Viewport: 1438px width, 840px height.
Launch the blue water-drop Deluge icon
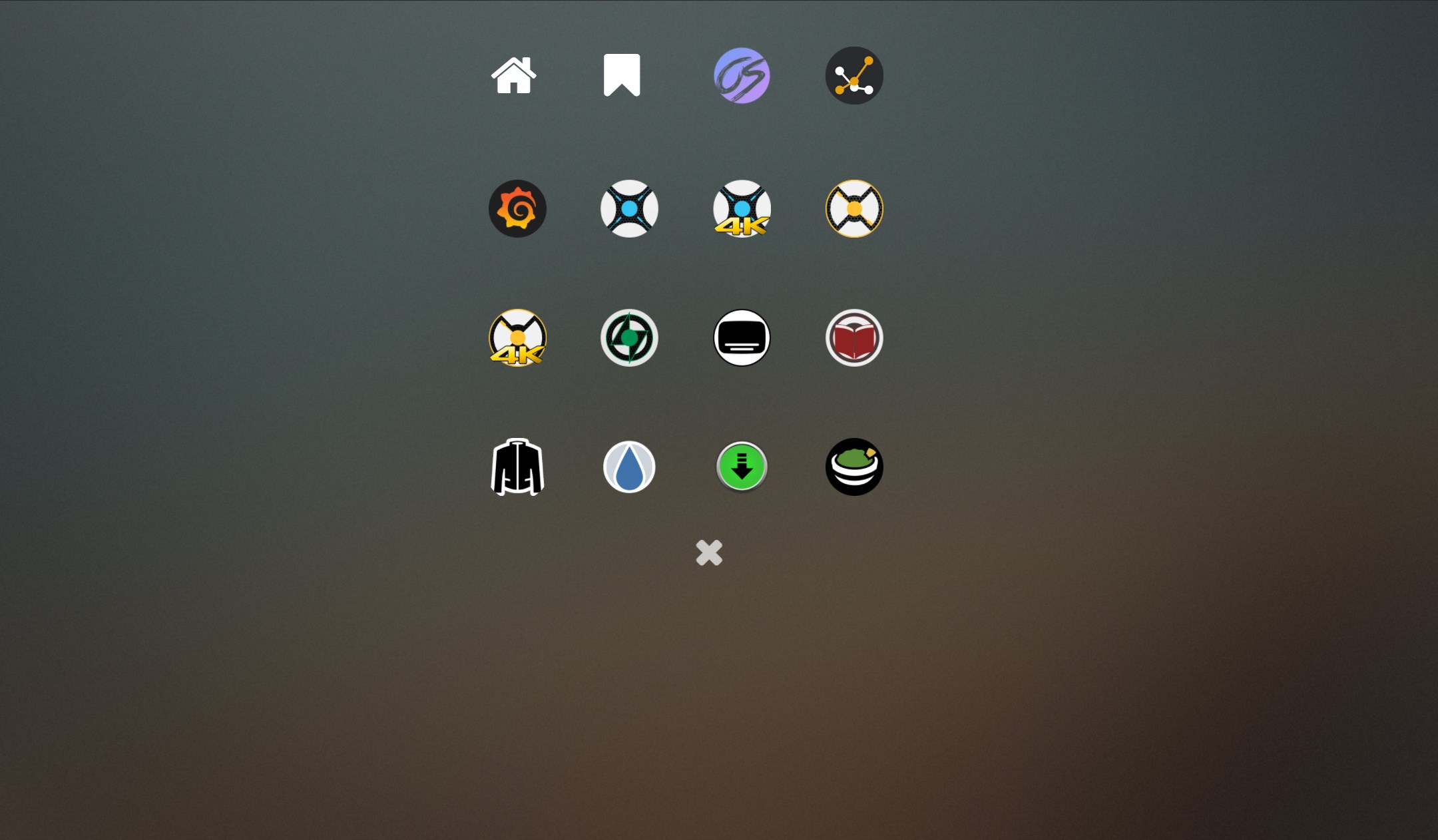pos(629,467)
